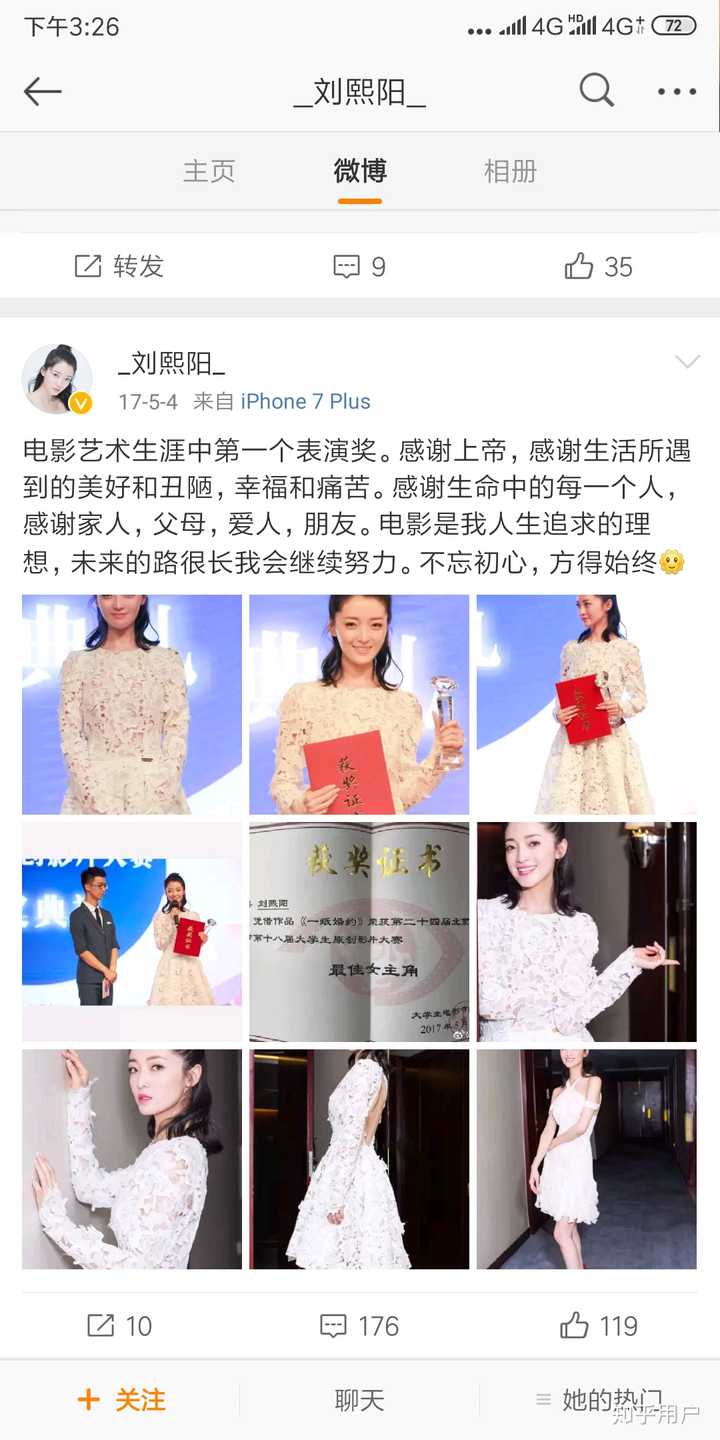View the photo of the 获奖证书 certificate

pyautogui.click(x=359, y=932)
